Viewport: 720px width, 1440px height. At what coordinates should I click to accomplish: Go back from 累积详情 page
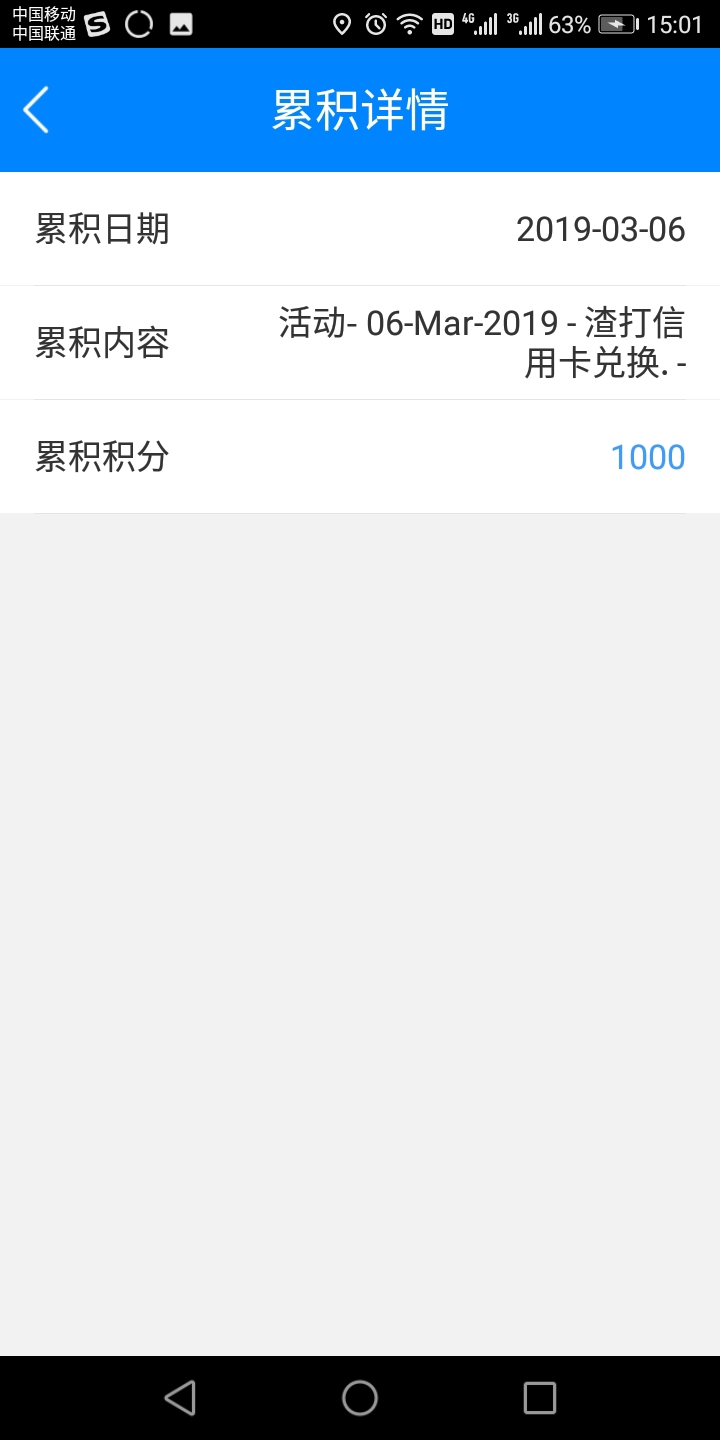pos(36,110)
